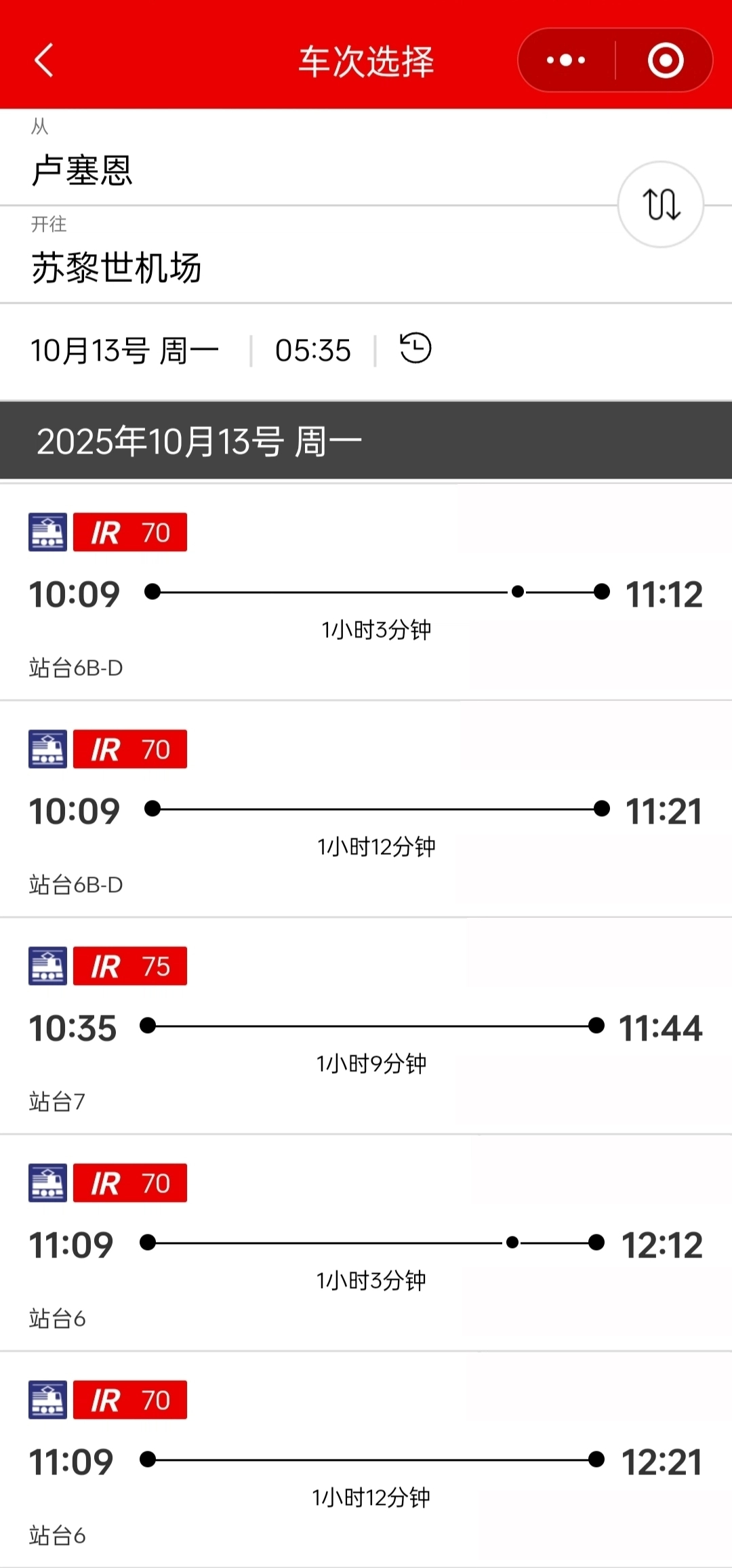The image size is (732, 1568).
Task: Open the mini program more options menu
Action: [566, 60]
